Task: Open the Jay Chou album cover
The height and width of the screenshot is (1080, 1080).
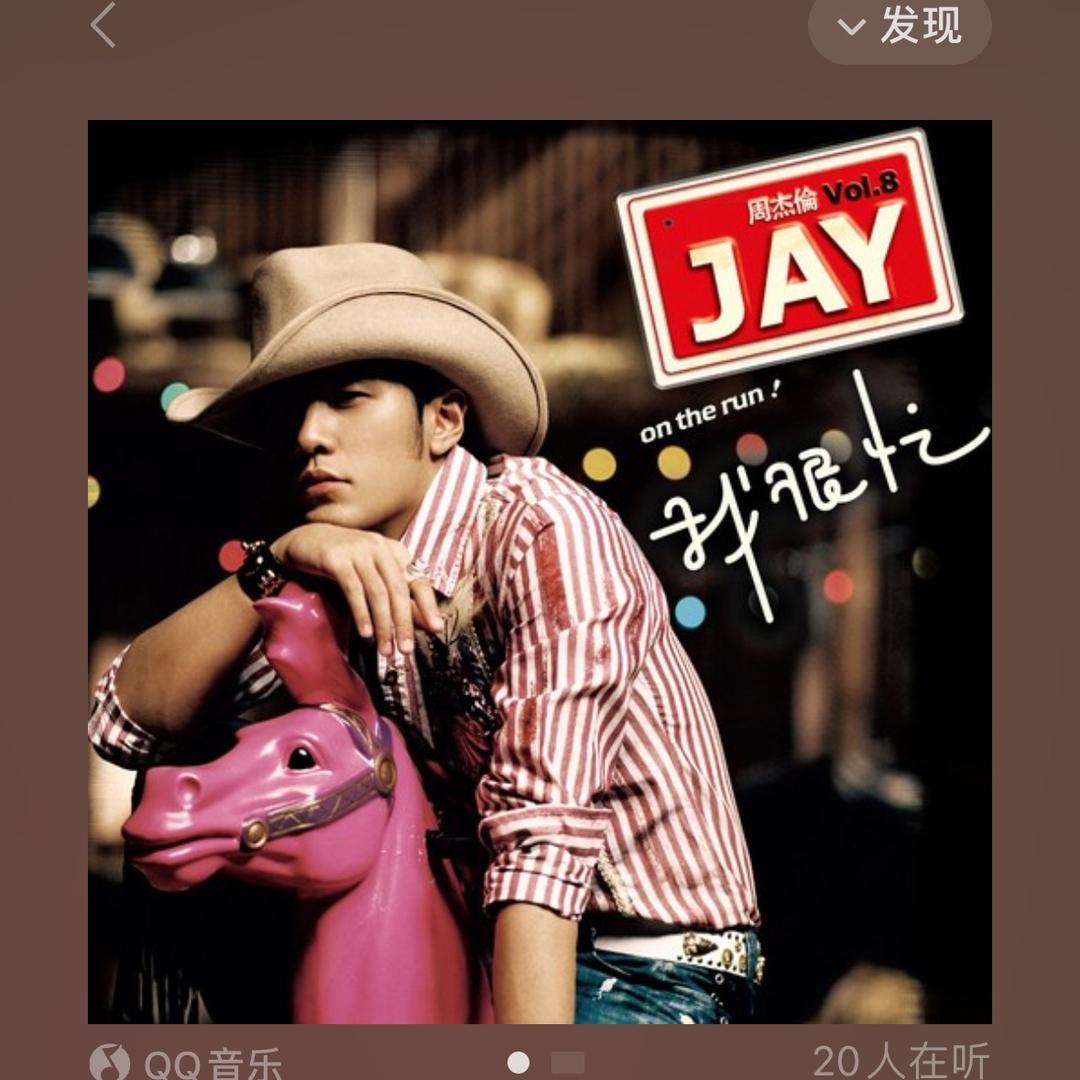Action: click(x=540, y=572)
